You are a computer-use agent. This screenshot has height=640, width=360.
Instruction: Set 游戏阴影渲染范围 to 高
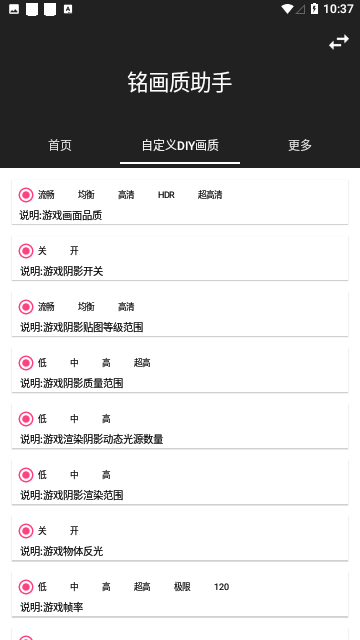pos(106,475)
